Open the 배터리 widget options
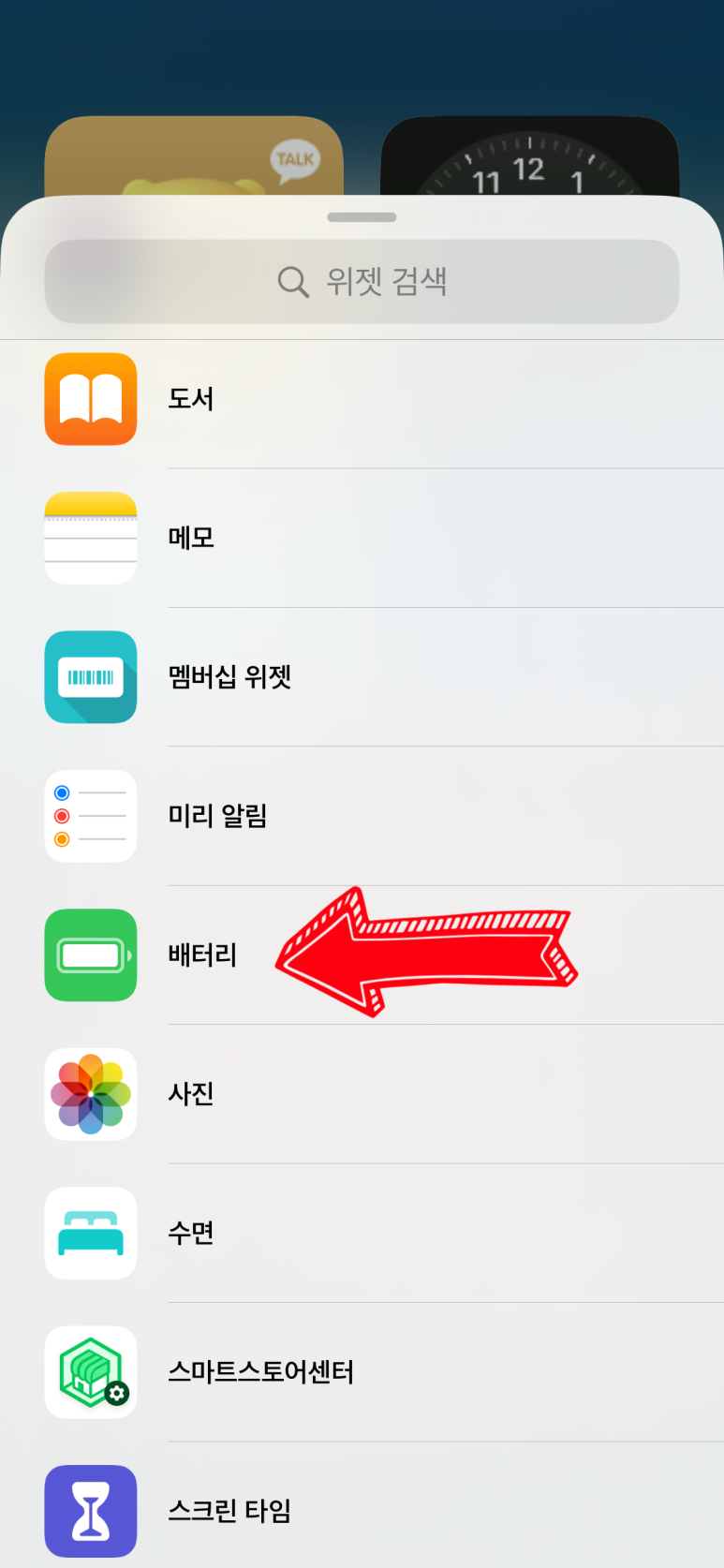724x1568 pixels. click(362, 954)
